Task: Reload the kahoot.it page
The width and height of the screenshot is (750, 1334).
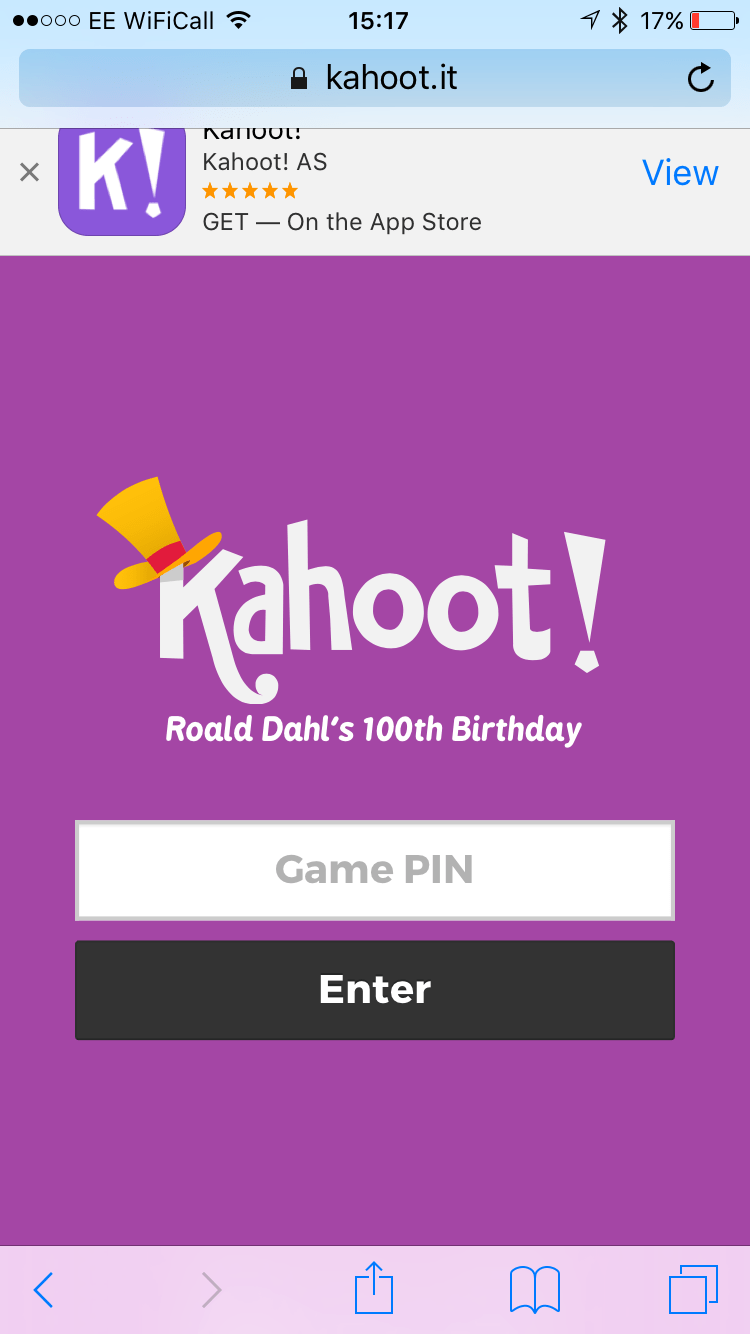Action: click(701, 78)
